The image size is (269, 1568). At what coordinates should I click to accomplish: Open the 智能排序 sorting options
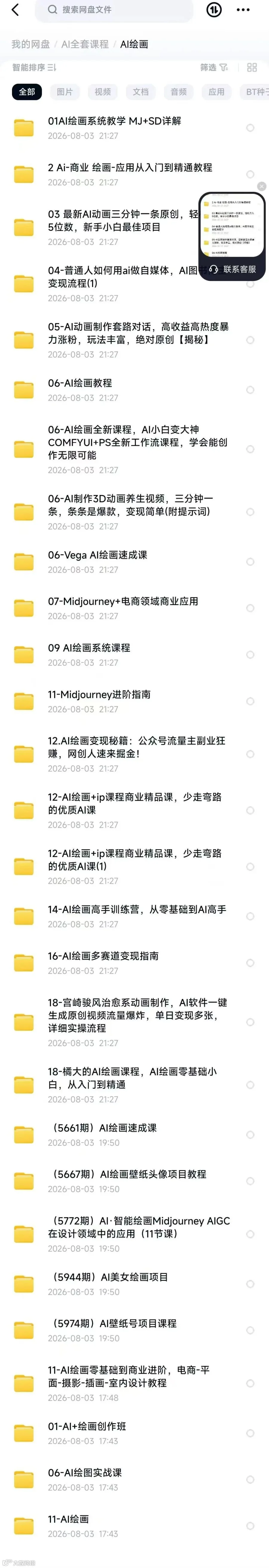click(x=35, y=67)
